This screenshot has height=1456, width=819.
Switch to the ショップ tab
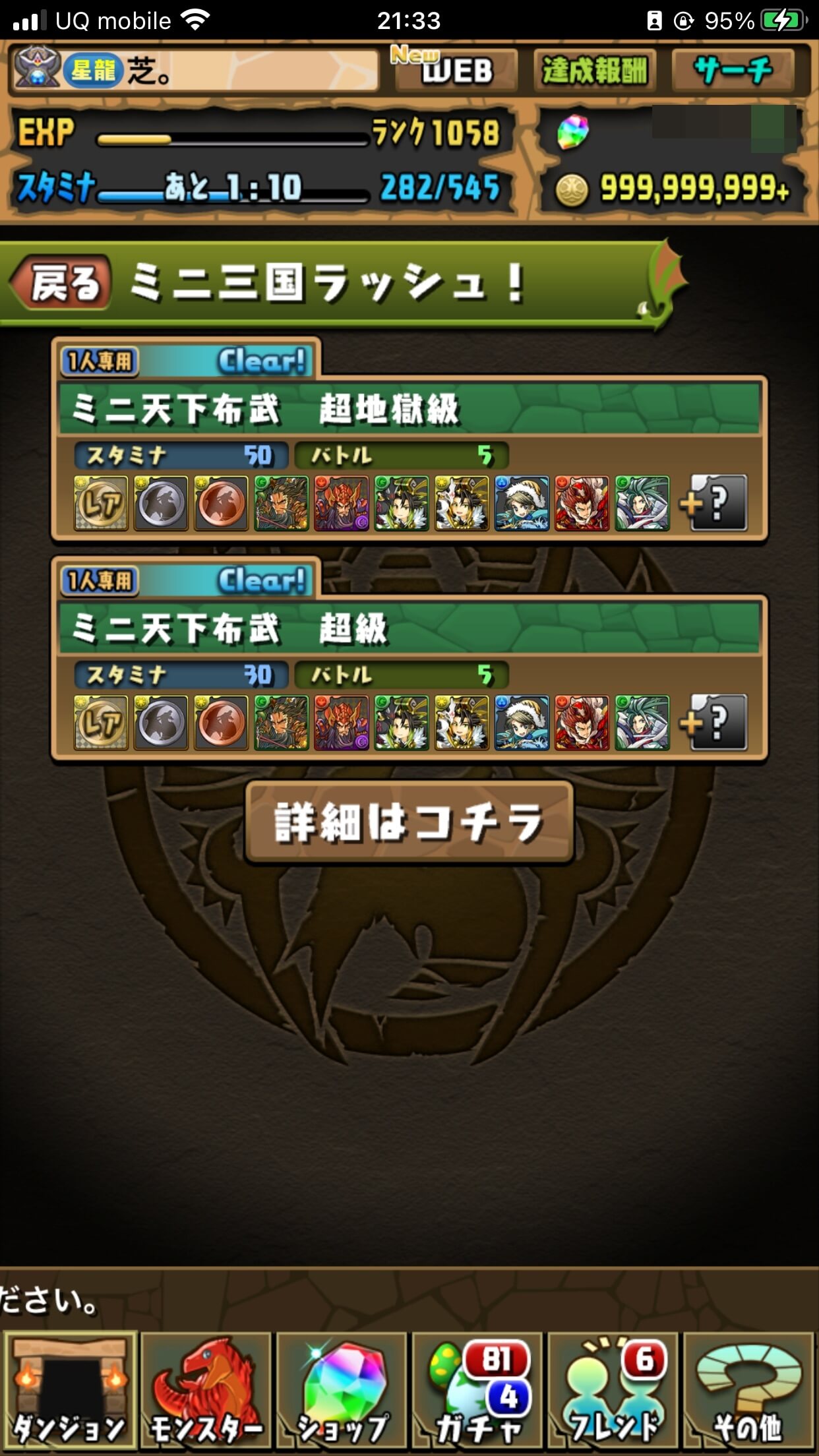pyautogui.click(x=342, y=1390)
